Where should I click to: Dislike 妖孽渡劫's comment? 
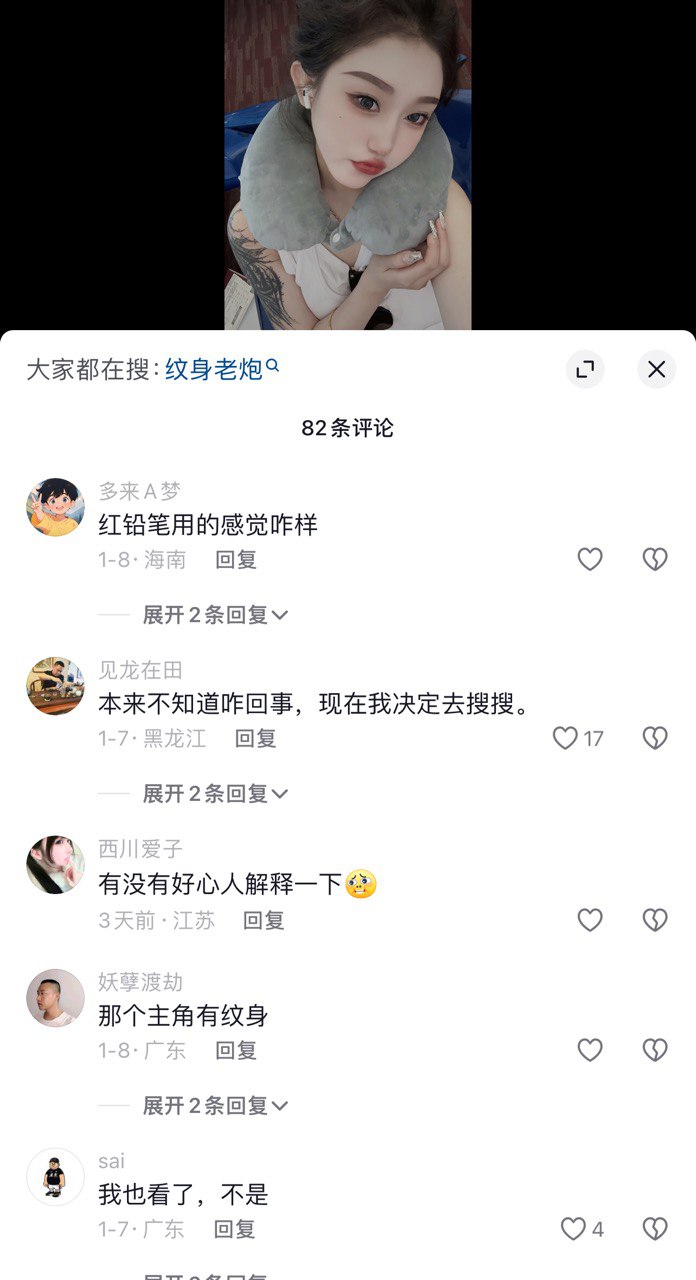654,1050
